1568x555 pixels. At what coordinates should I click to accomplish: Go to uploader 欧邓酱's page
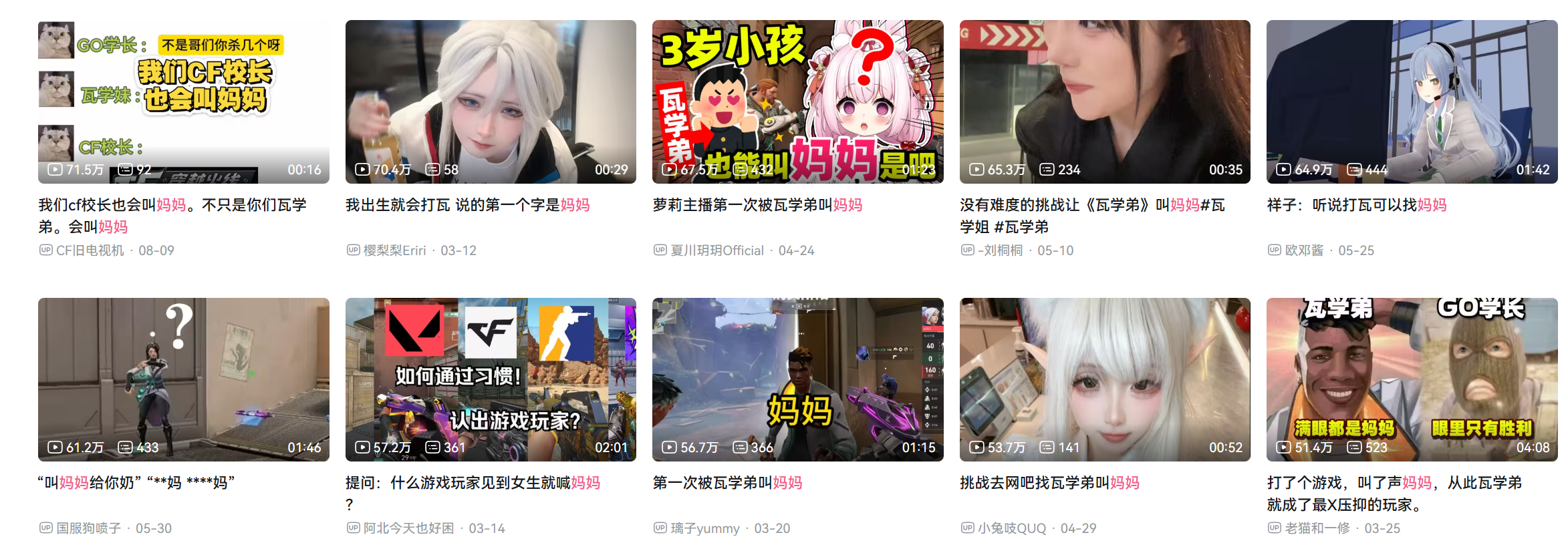click(x=1303, y=250)
